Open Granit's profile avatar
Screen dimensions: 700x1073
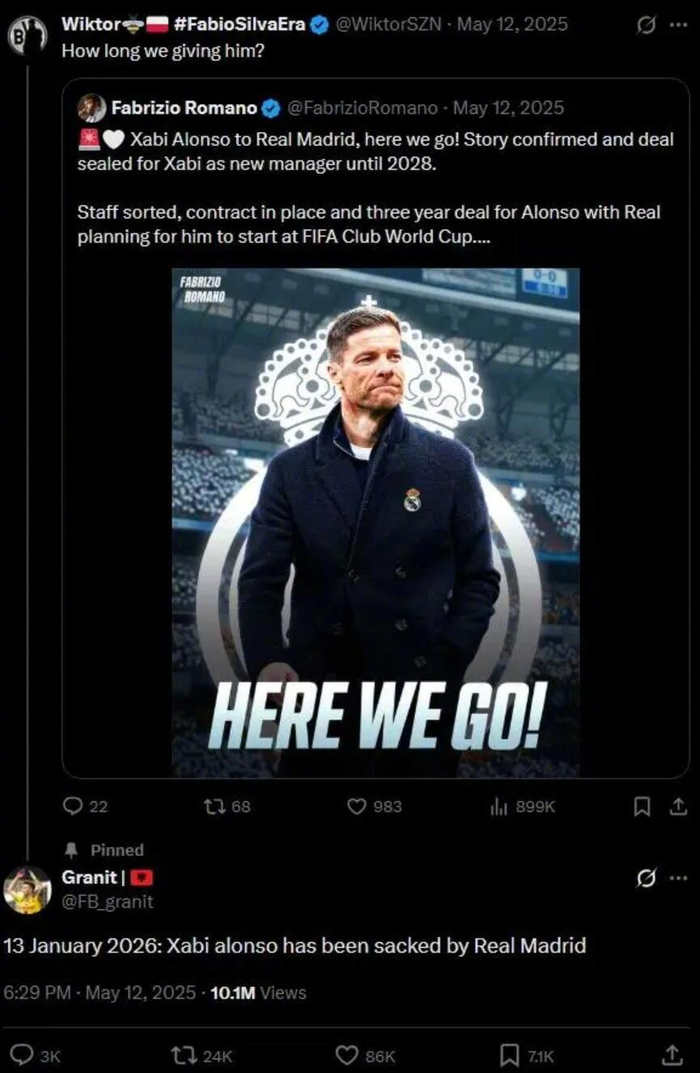point(27,890)
